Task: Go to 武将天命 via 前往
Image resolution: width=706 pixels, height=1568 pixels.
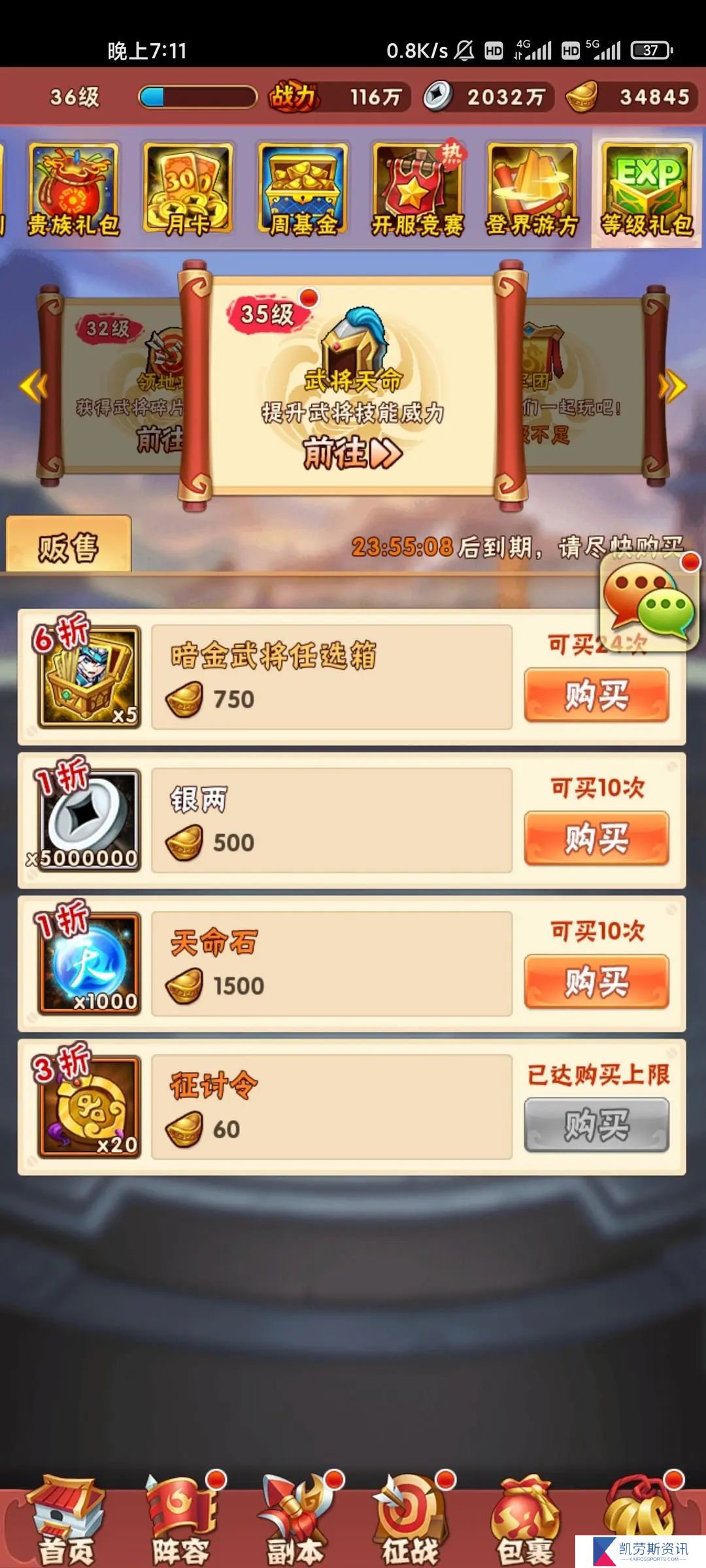Action: [x=352, y=452]
